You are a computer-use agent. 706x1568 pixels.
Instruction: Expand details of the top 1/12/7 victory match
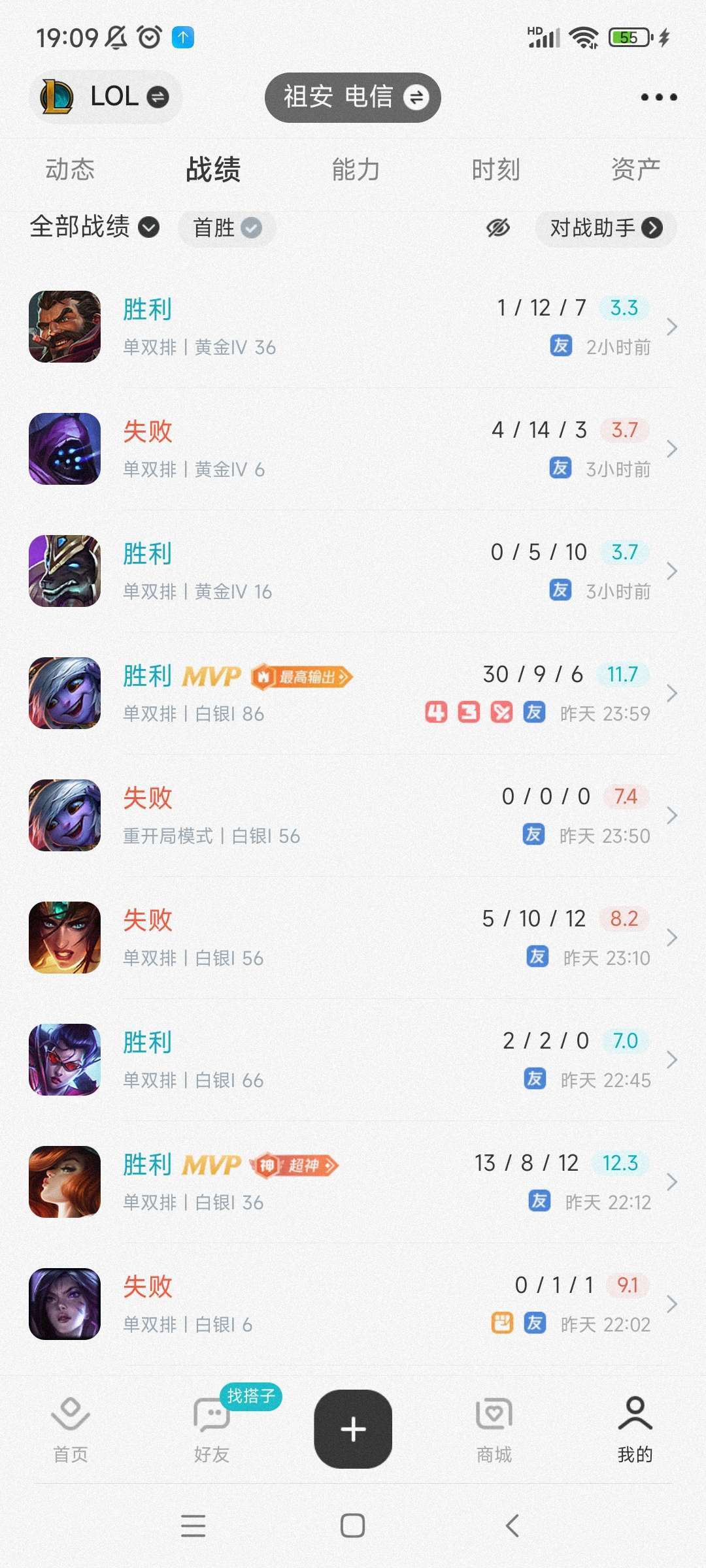pos(673,327)
